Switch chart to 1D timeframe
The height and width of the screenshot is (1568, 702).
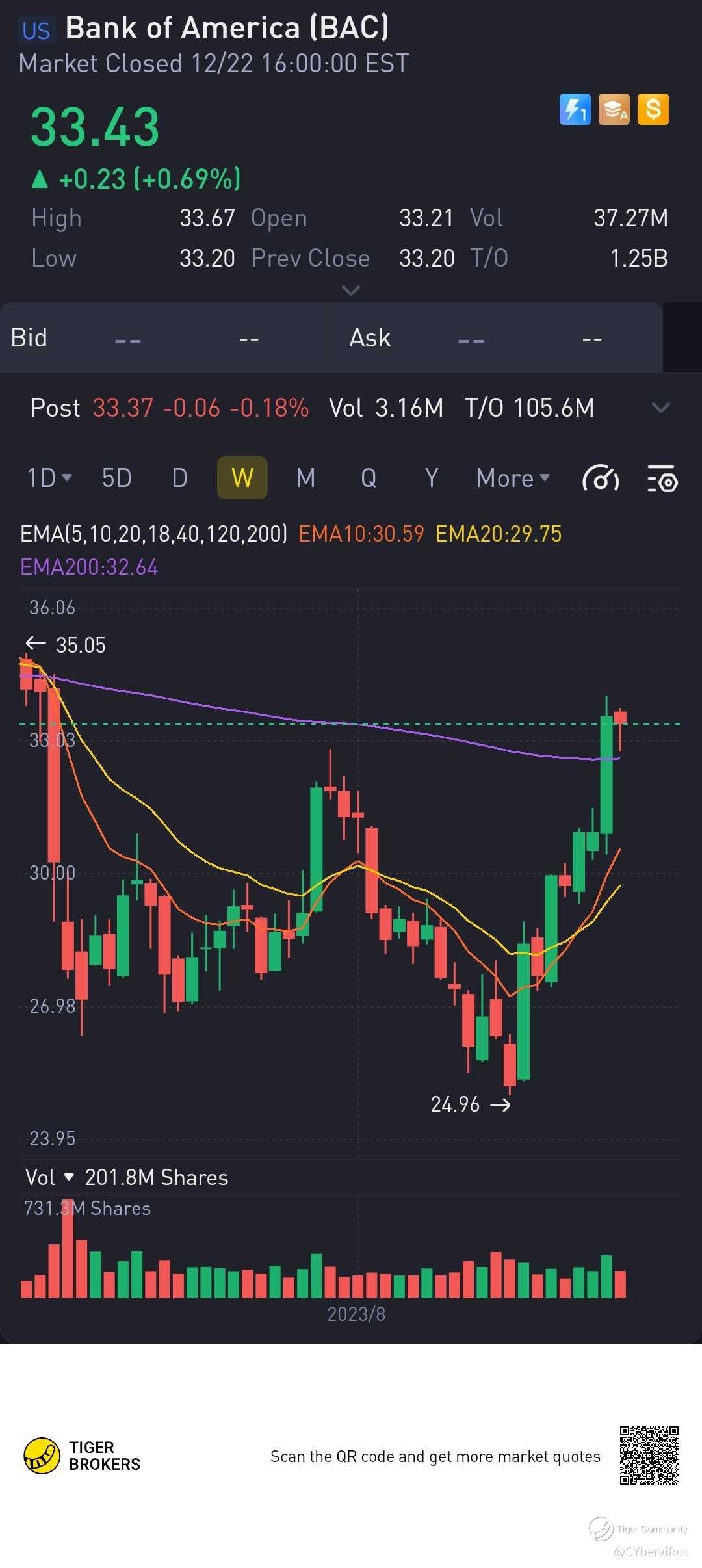tap(49, 478)
